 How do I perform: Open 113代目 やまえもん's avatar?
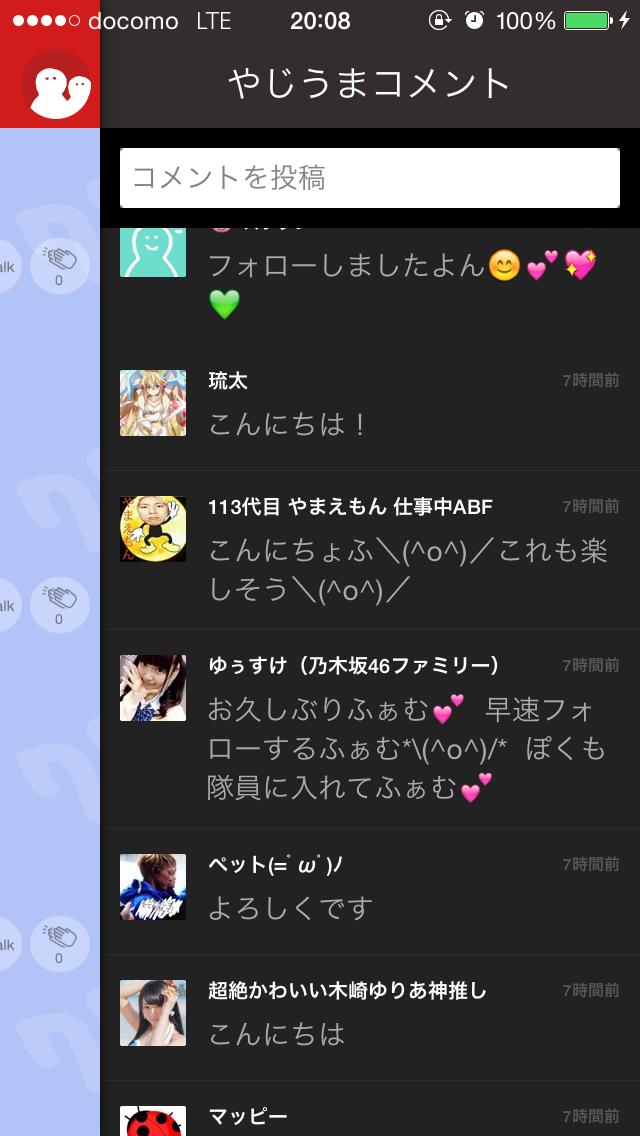pyautogui.click(x=153, y=529)
